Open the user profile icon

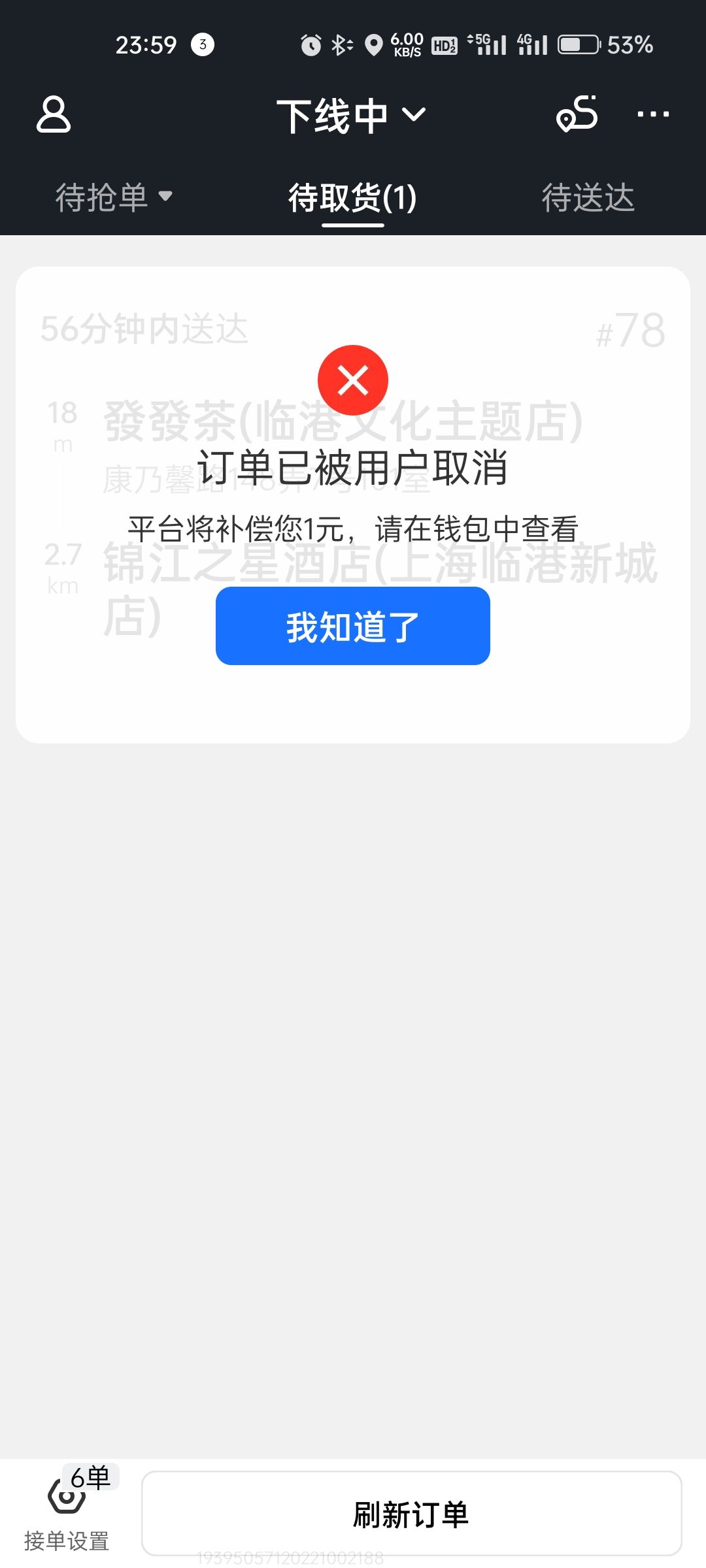coord(53,115)
